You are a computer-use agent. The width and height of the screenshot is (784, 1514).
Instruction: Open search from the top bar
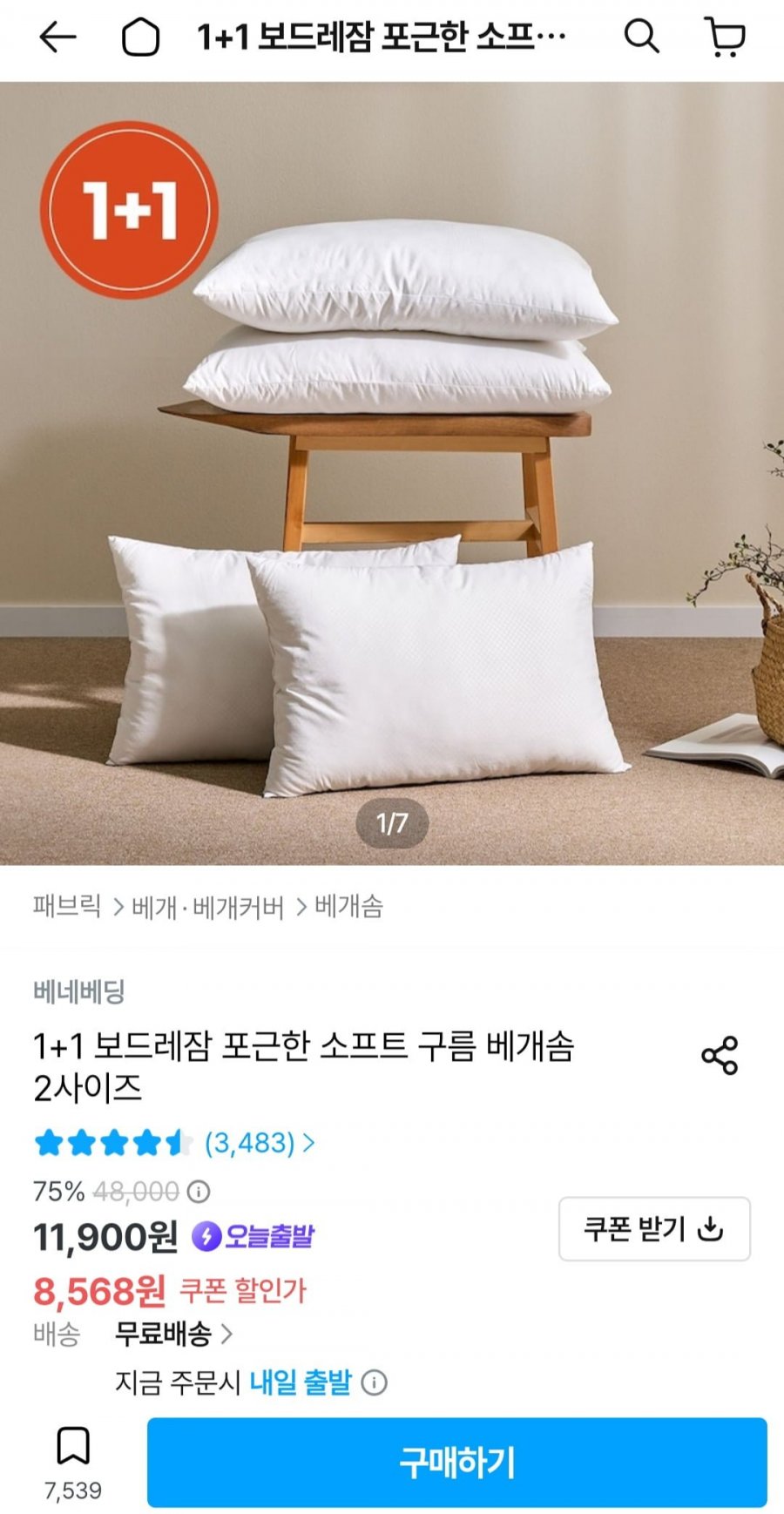tap(642, 37)
